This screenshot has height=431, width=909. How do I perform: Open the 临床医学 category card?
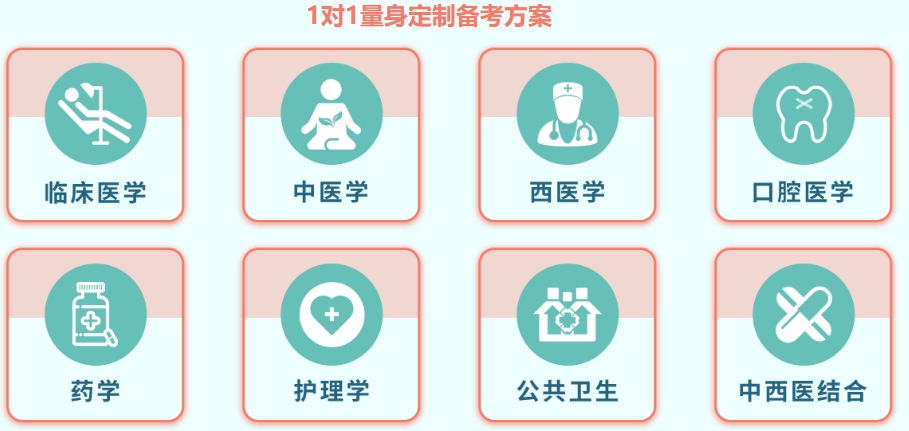point(96,135)
